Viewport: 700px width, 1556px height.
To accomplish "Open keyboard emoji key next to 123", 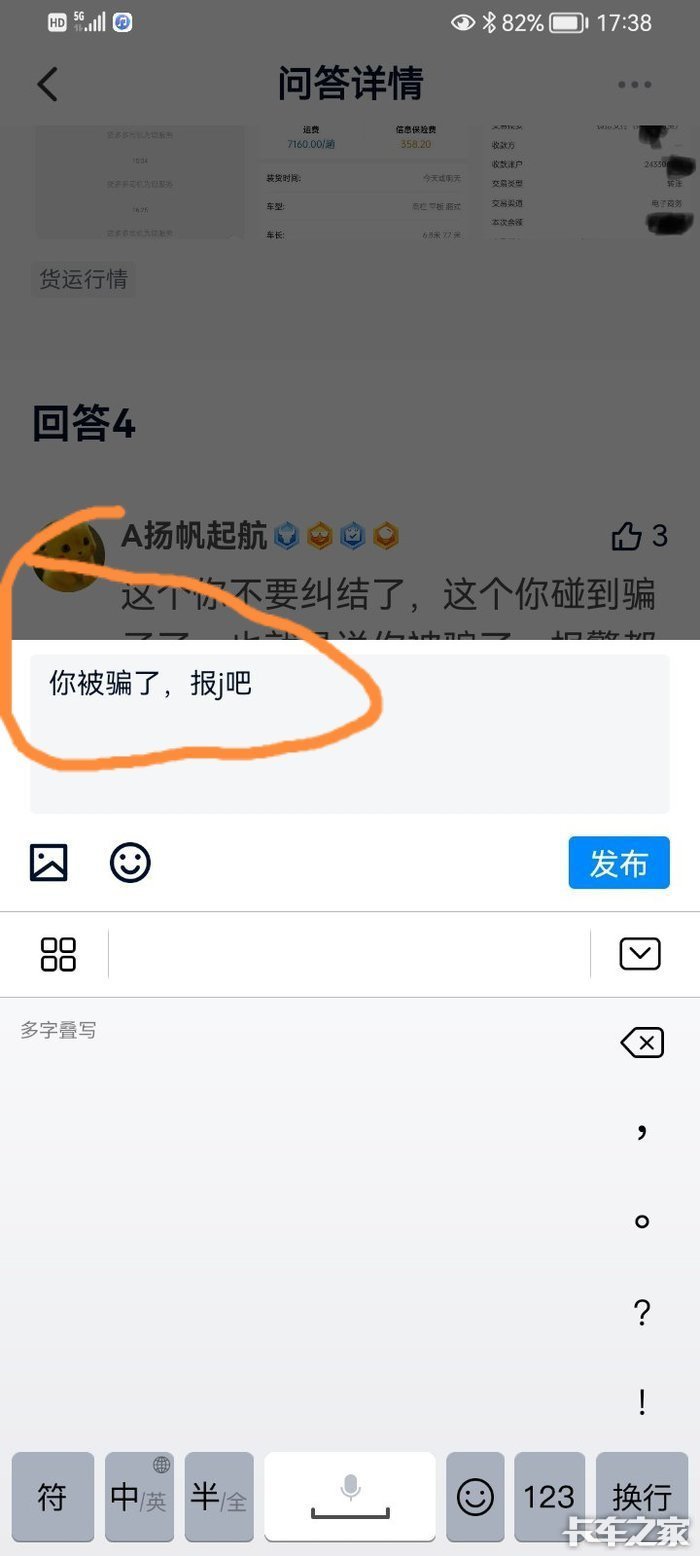I will [x=475, y=1497].
